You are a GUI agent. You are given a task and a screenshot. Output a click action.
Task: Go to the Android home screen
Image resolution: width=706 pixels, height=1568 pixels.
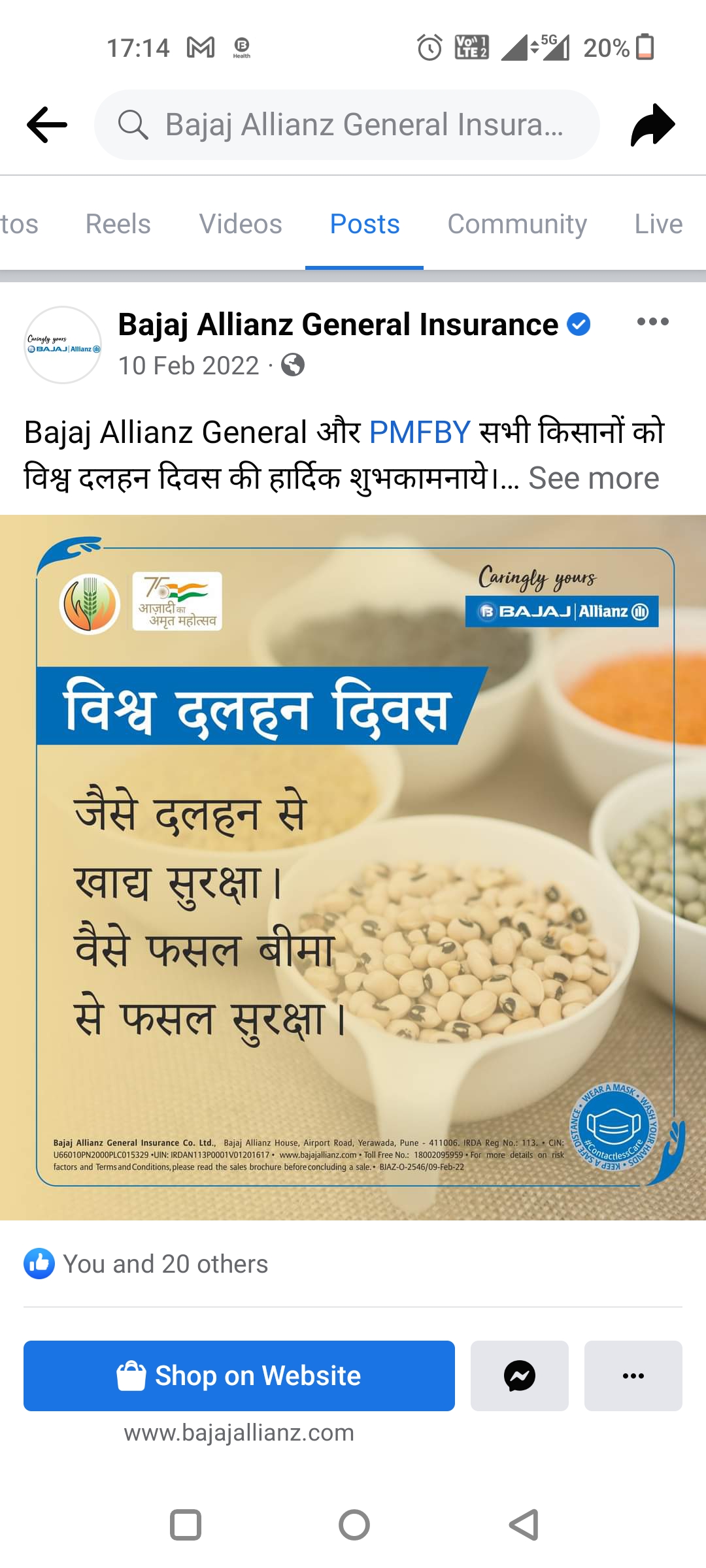[x=354, y=1526]
